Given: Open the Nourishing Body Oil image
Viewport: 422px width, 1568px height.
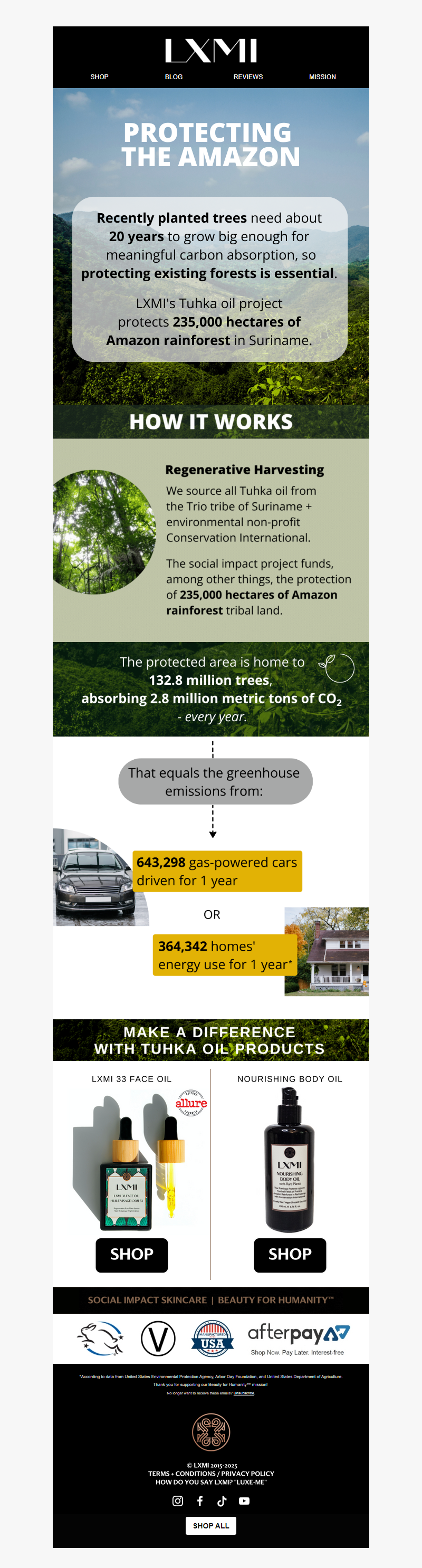Looking at the screenshot, I should point(289,1160).
